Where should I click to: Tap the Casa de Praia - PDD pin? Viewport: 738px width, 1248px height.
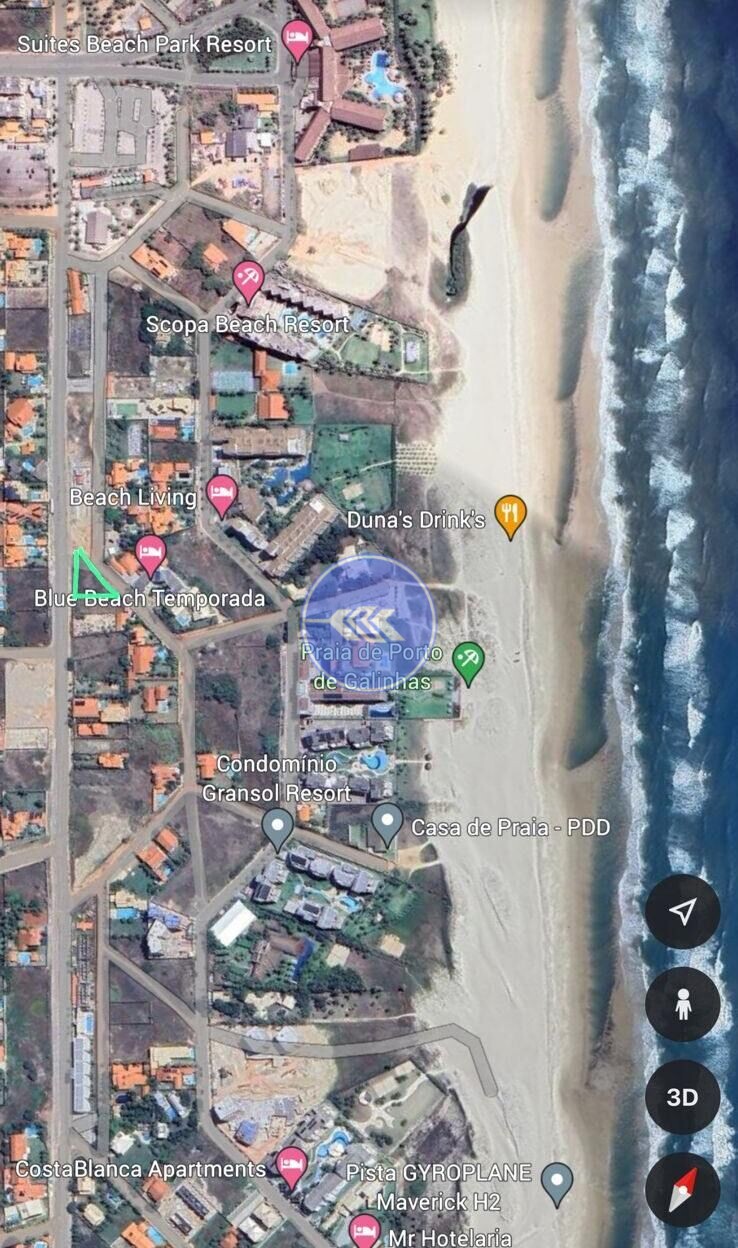(387, 823)
